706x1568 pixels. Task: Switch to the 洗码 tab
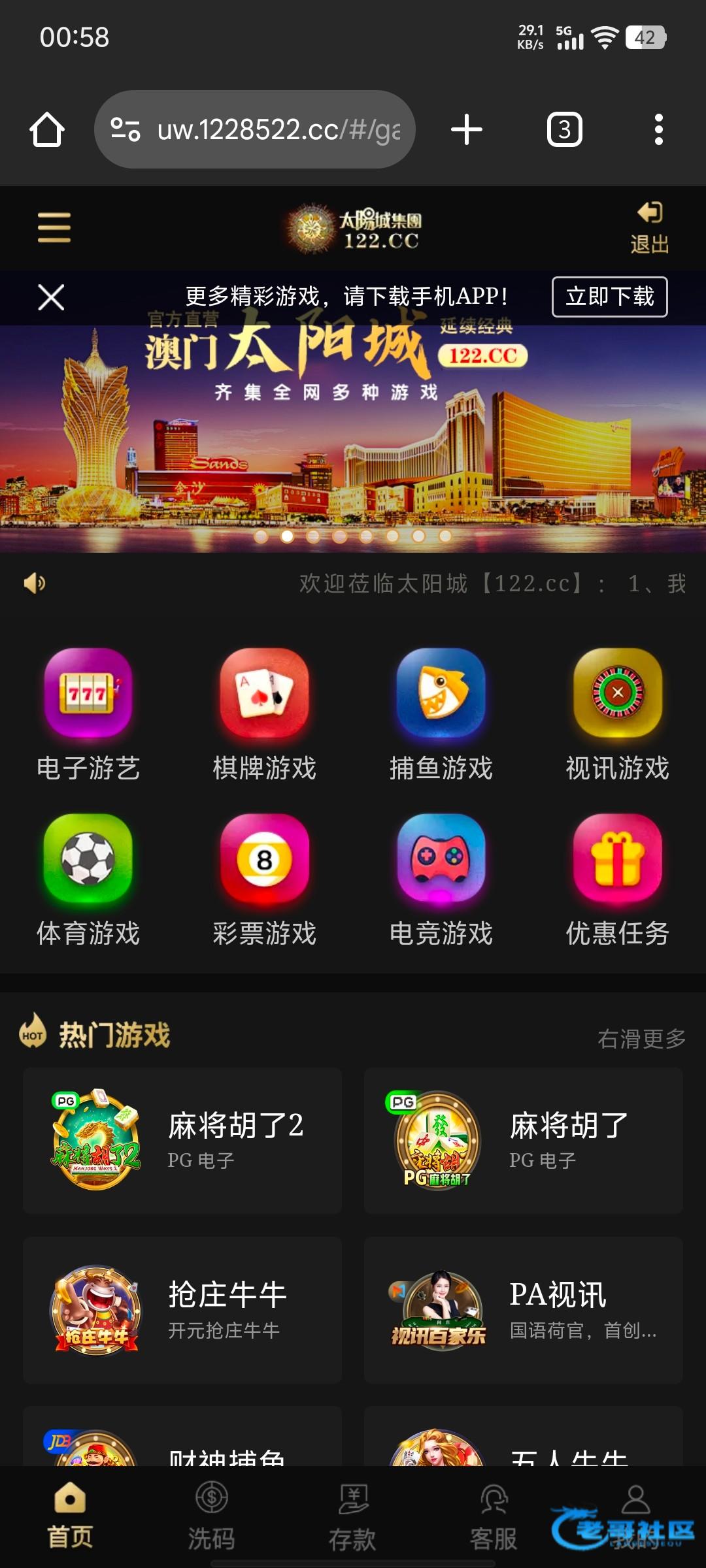[x=211, y=1516]
